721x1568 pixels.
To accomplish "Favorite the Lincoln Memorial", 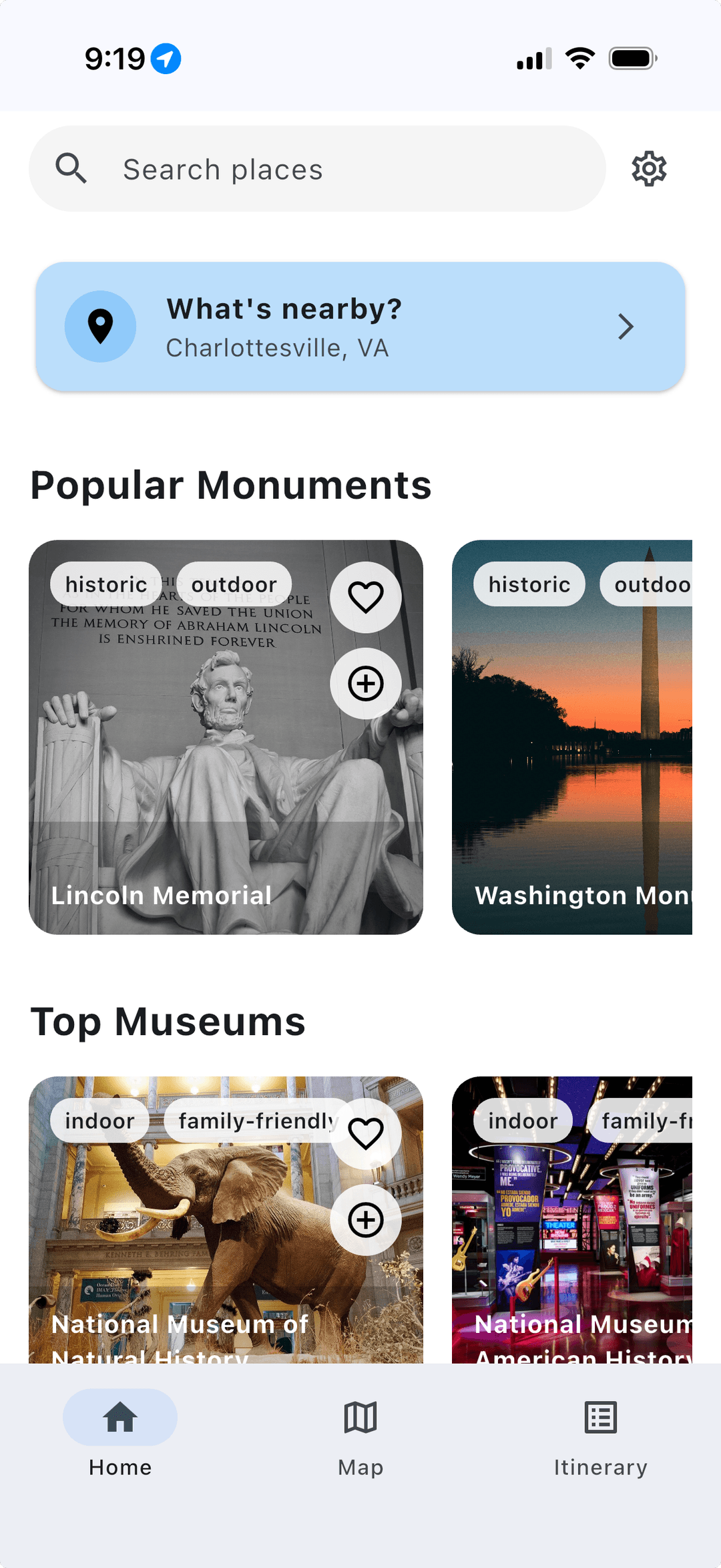I will [366, 597].
